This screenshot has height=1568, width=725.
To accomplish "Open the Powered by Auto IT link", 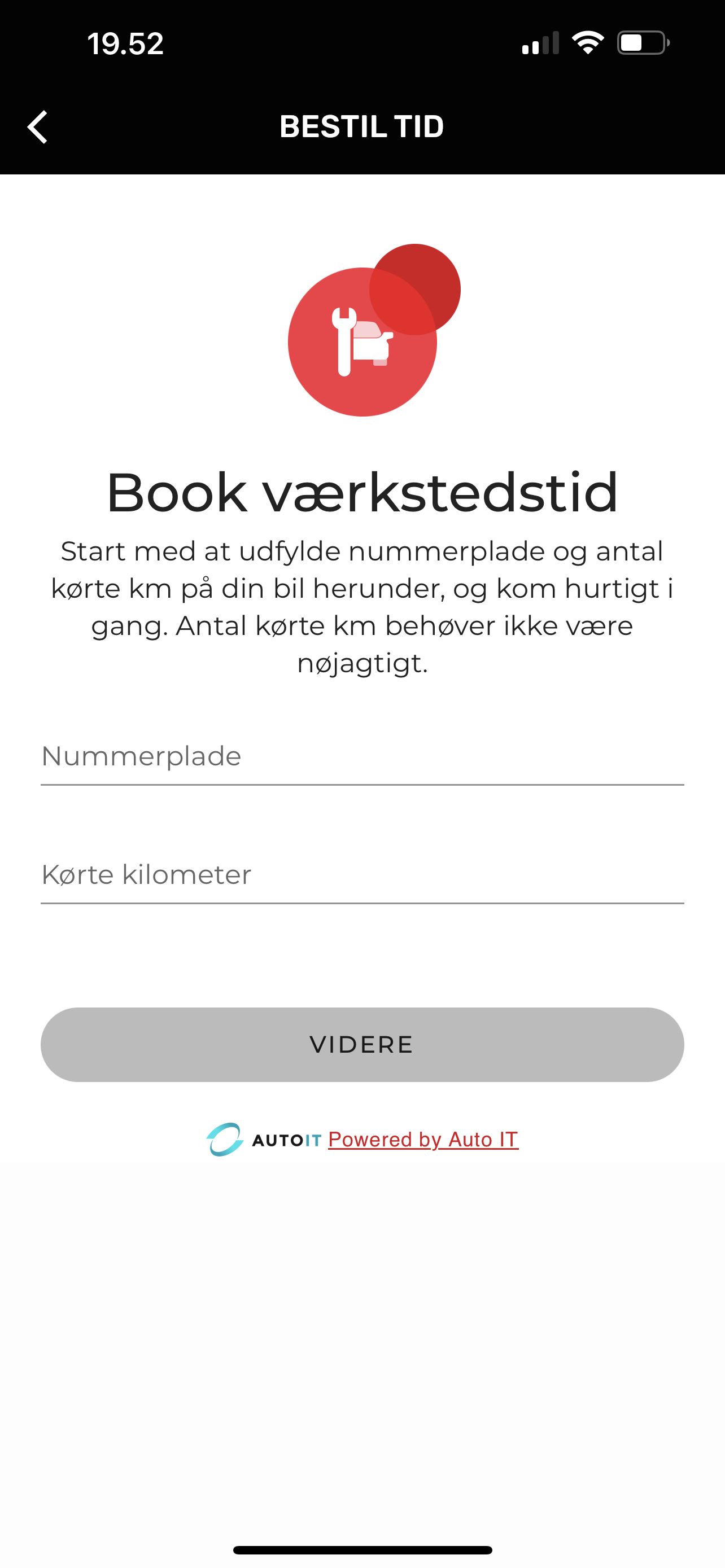I will pos(423,1140).
